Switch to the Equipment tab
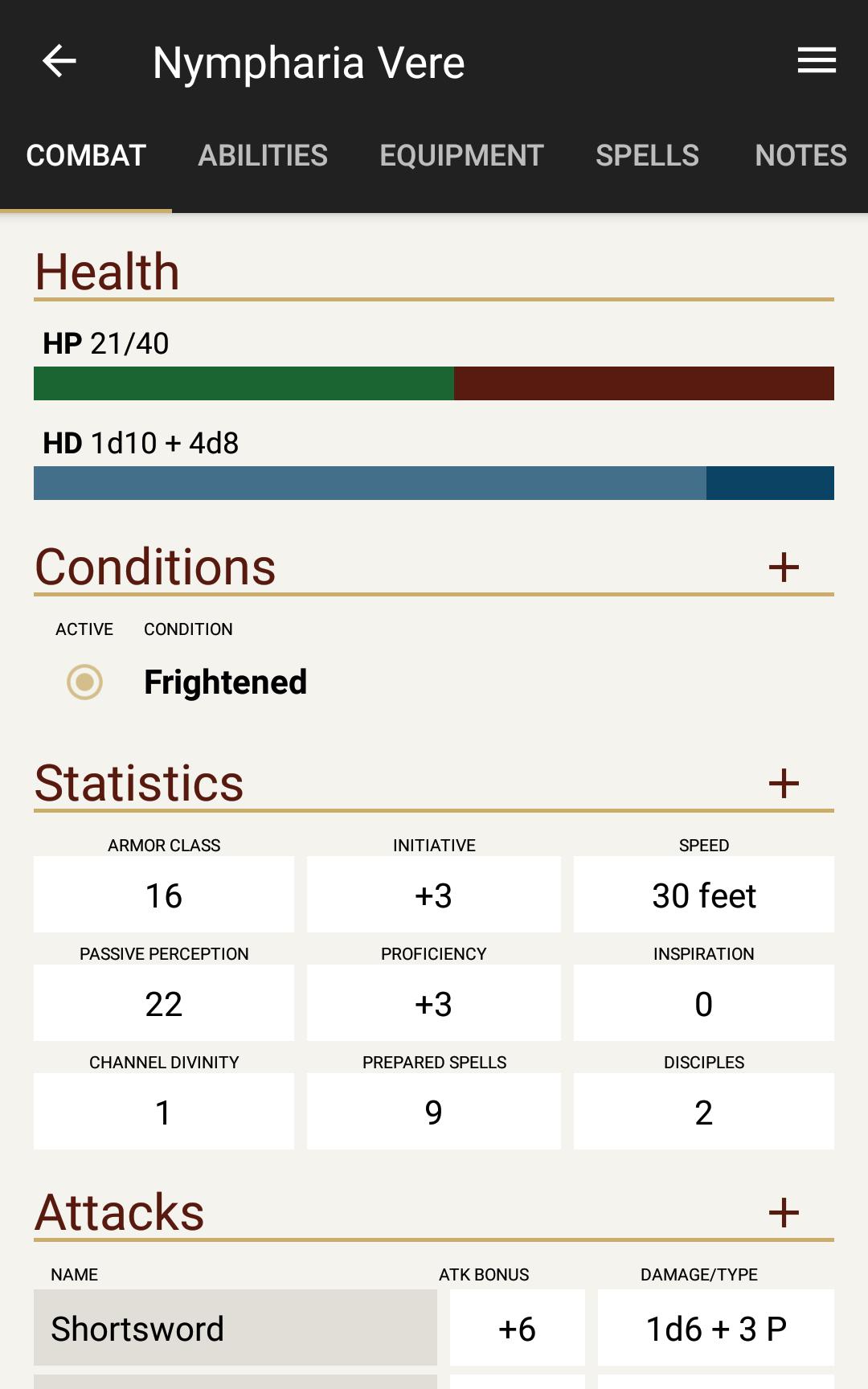The image size is (868, 1389). point(461,155)
